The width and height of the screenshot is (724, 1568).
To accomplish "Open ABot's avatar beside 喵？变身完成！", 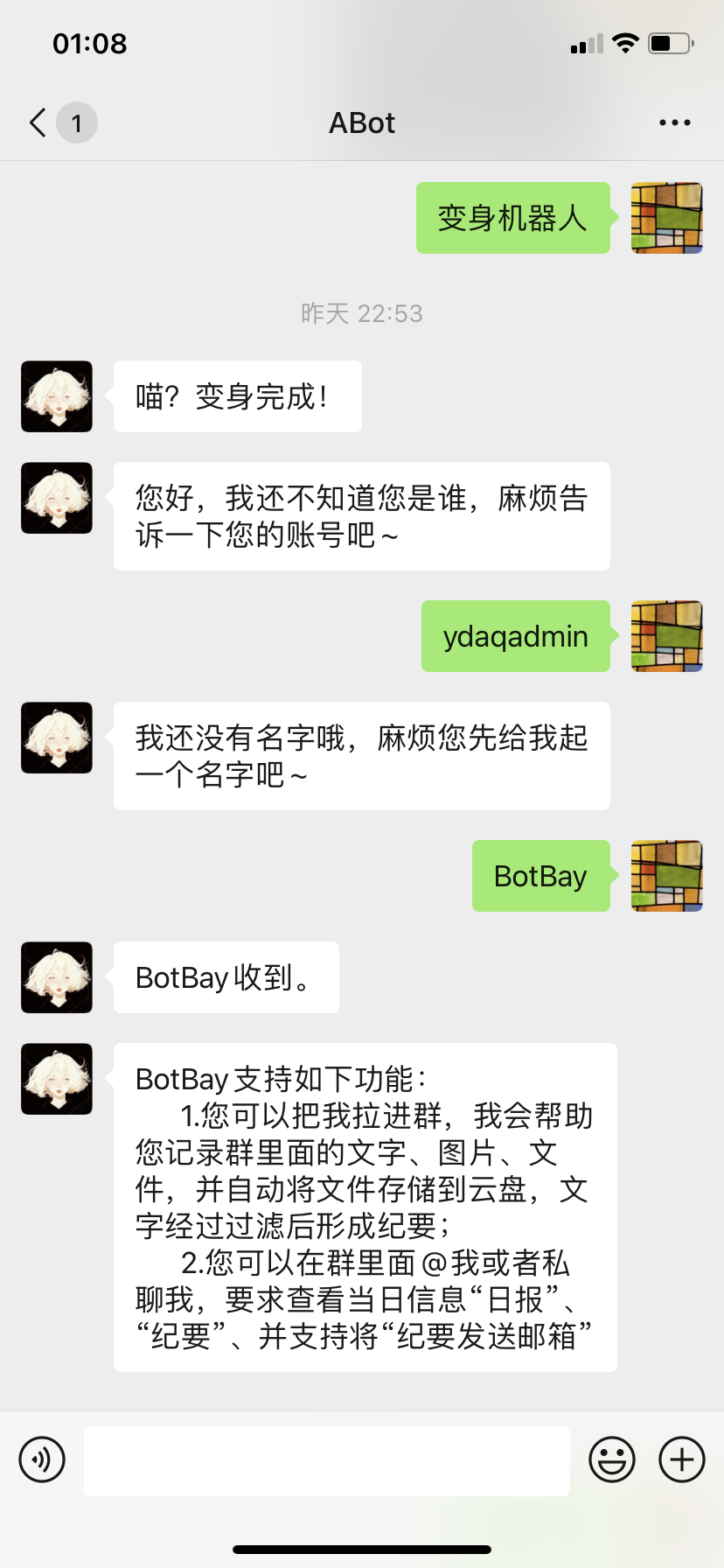I will (57, 396).
